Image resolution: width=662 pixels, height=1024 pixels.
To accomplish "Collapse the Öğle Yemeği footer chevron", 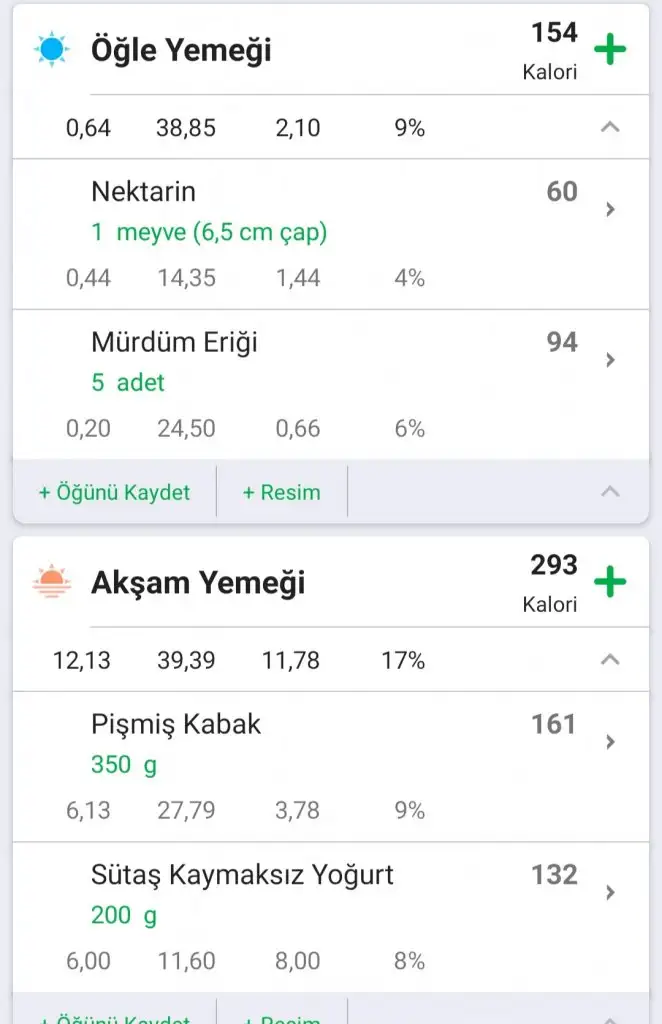I will 610,491.
